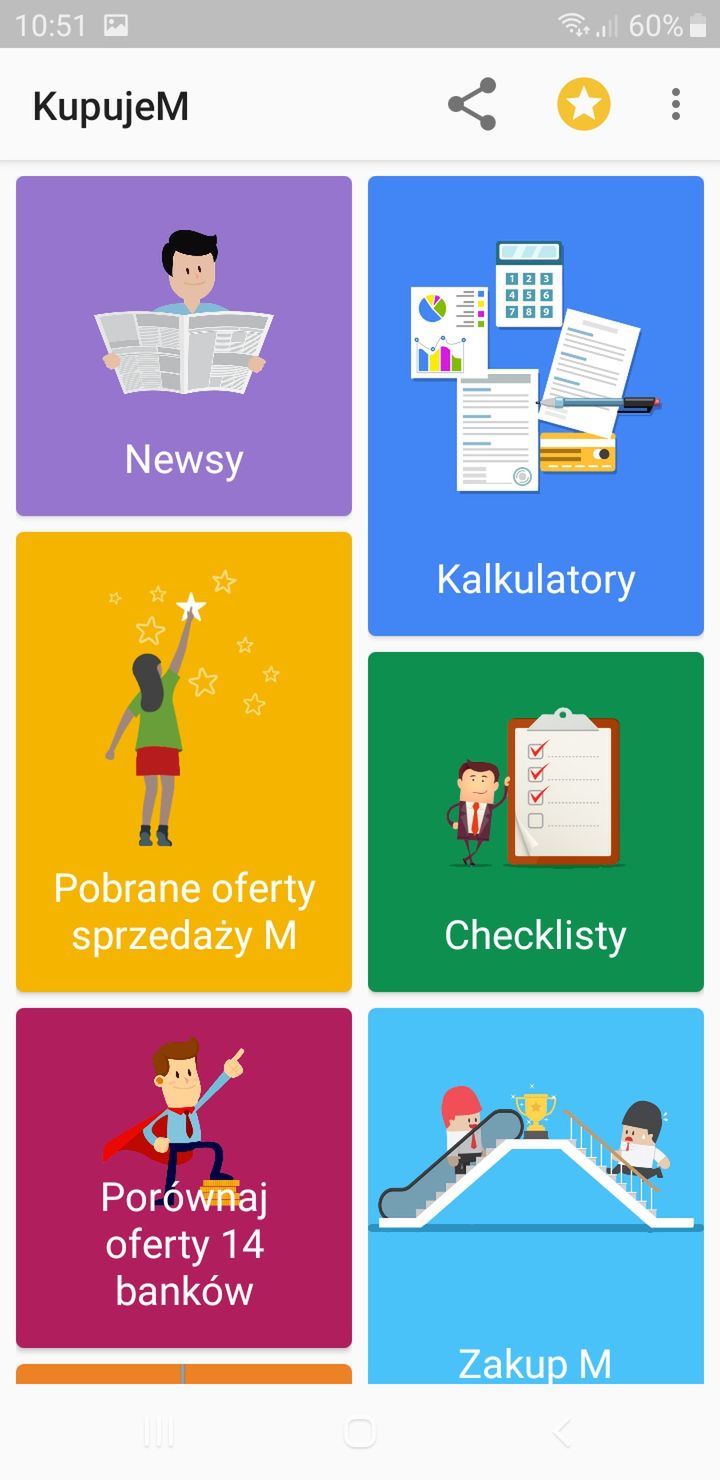Go back using the system back button

click(x=562, y=1433)
